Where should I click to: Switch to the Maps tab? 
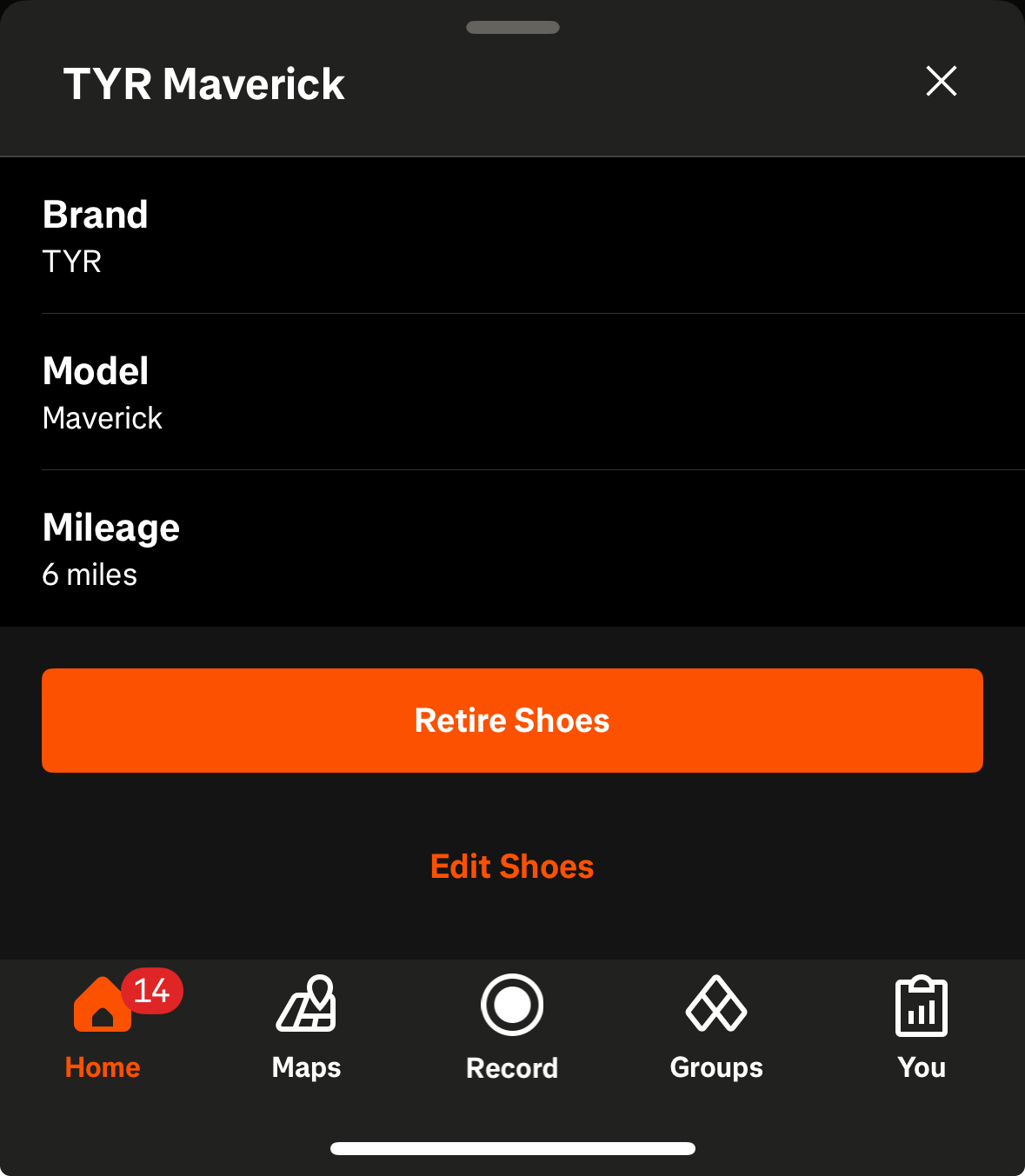[306, 1027]
